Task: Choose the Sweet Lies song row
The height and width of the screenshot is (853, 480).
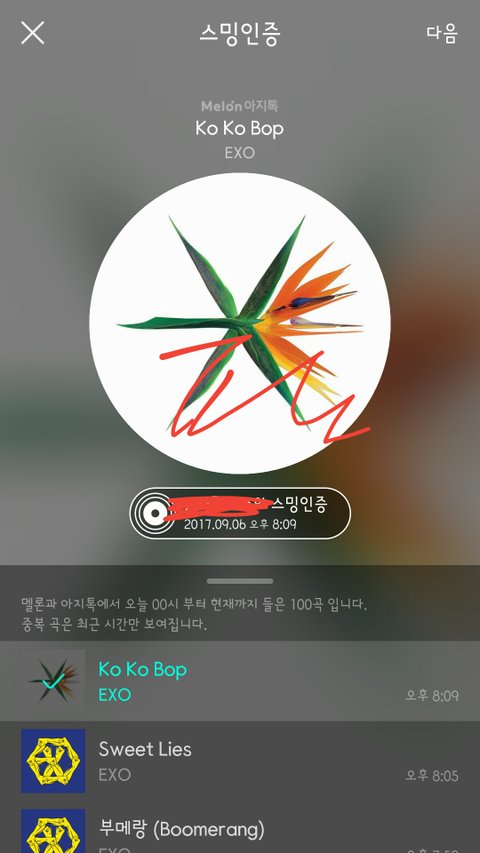Action: tap(240, 761)
